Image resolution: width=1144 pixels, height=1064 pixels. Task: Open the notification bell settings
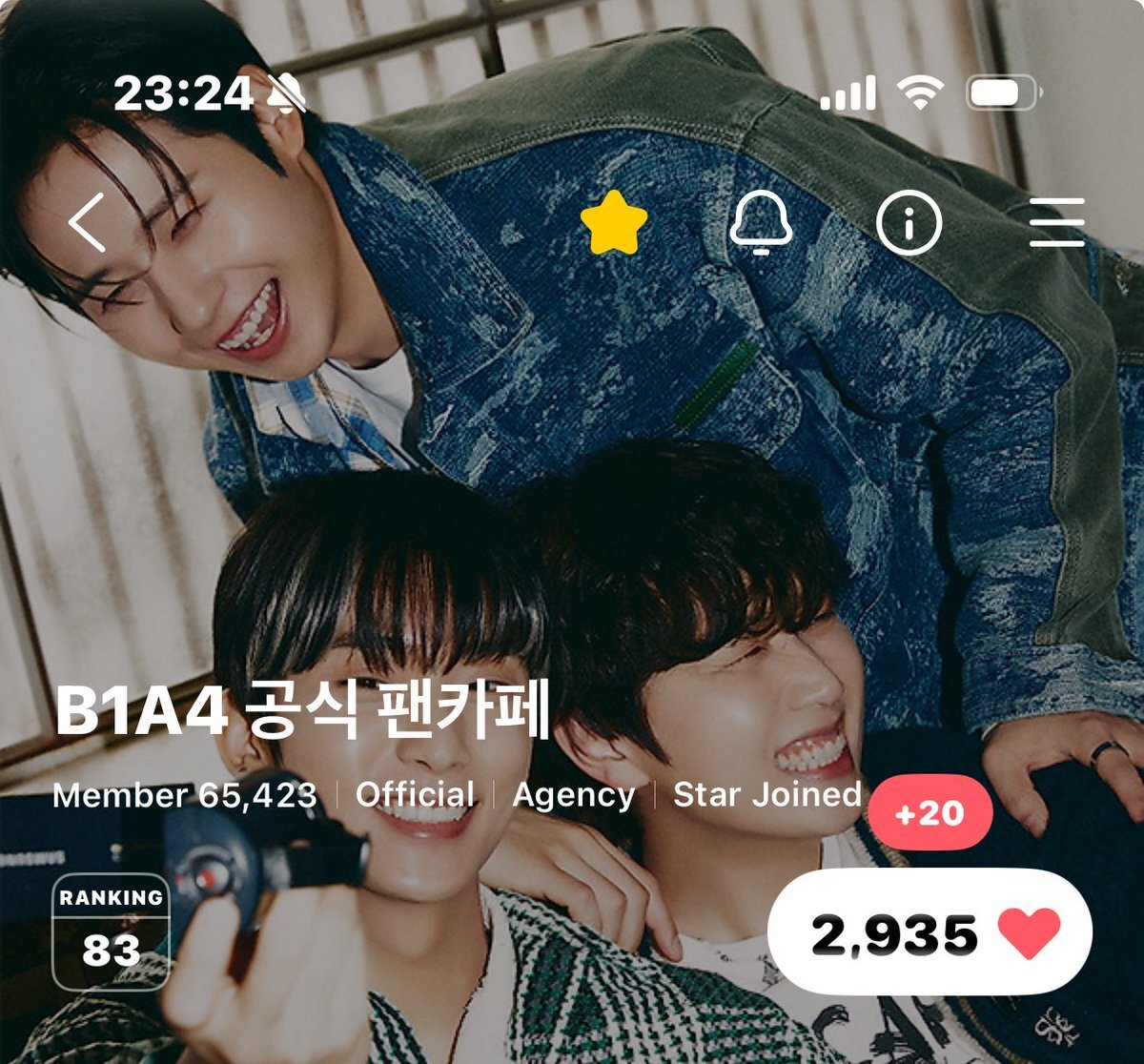click(761, 223)
